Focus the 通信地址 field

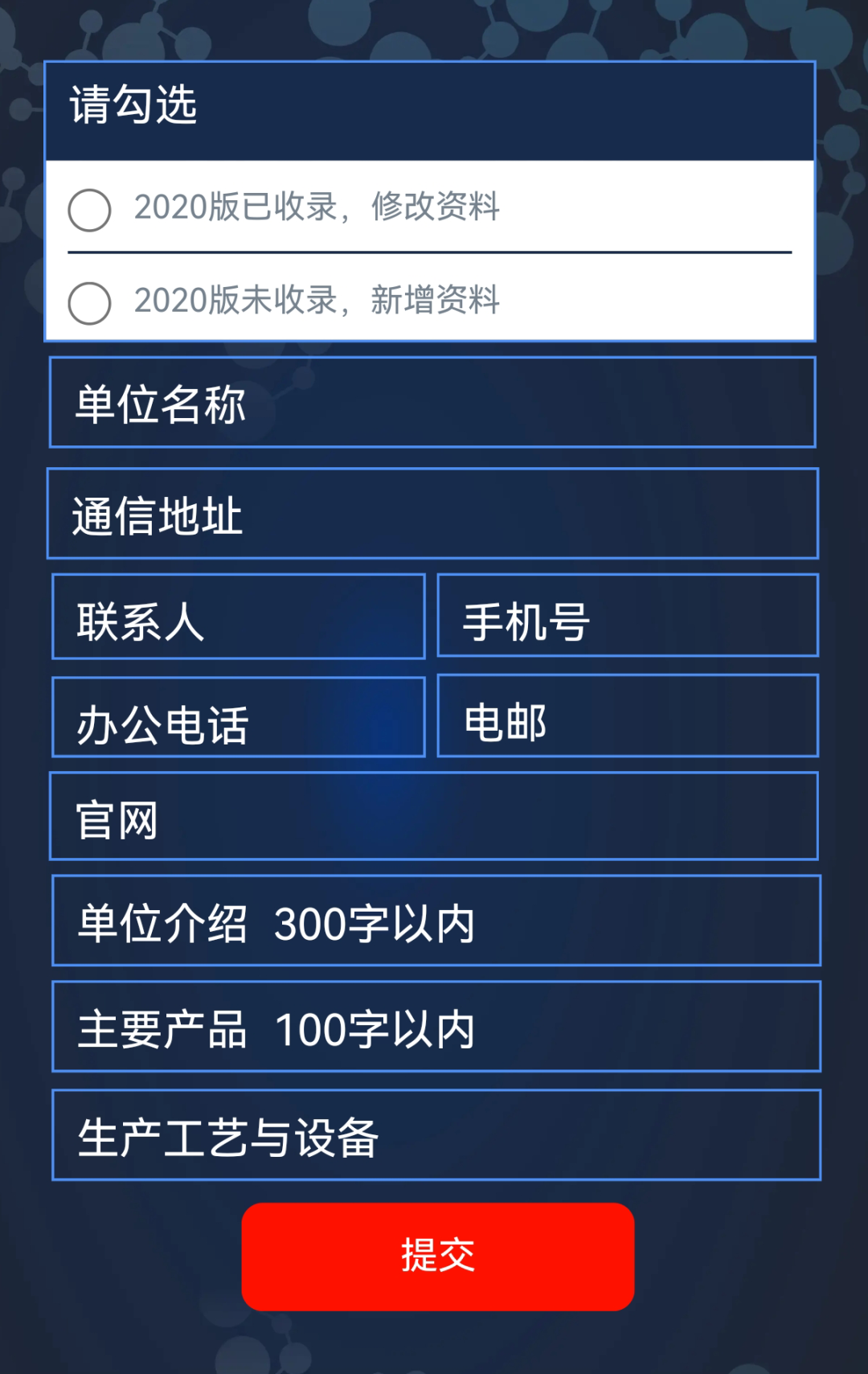[432, 514]
